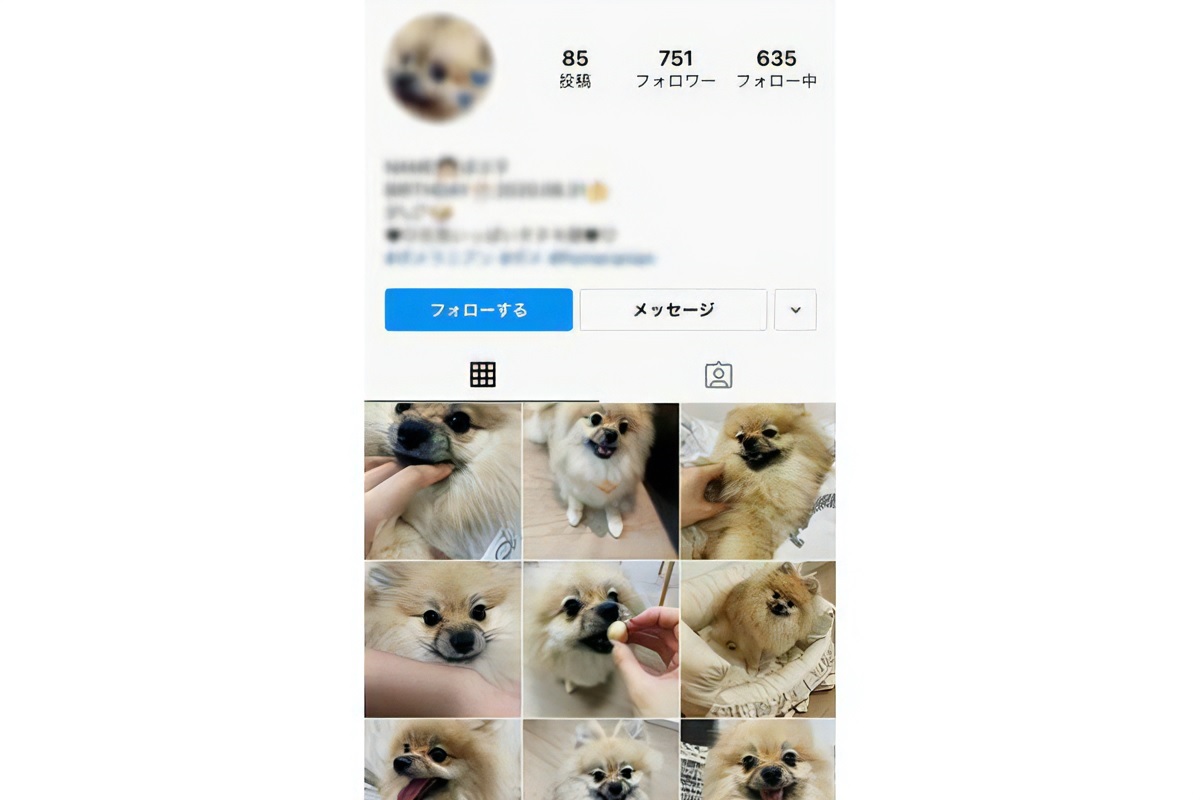
Task: Open post of dog face resting on arm
Action: [x=442, y=638]
